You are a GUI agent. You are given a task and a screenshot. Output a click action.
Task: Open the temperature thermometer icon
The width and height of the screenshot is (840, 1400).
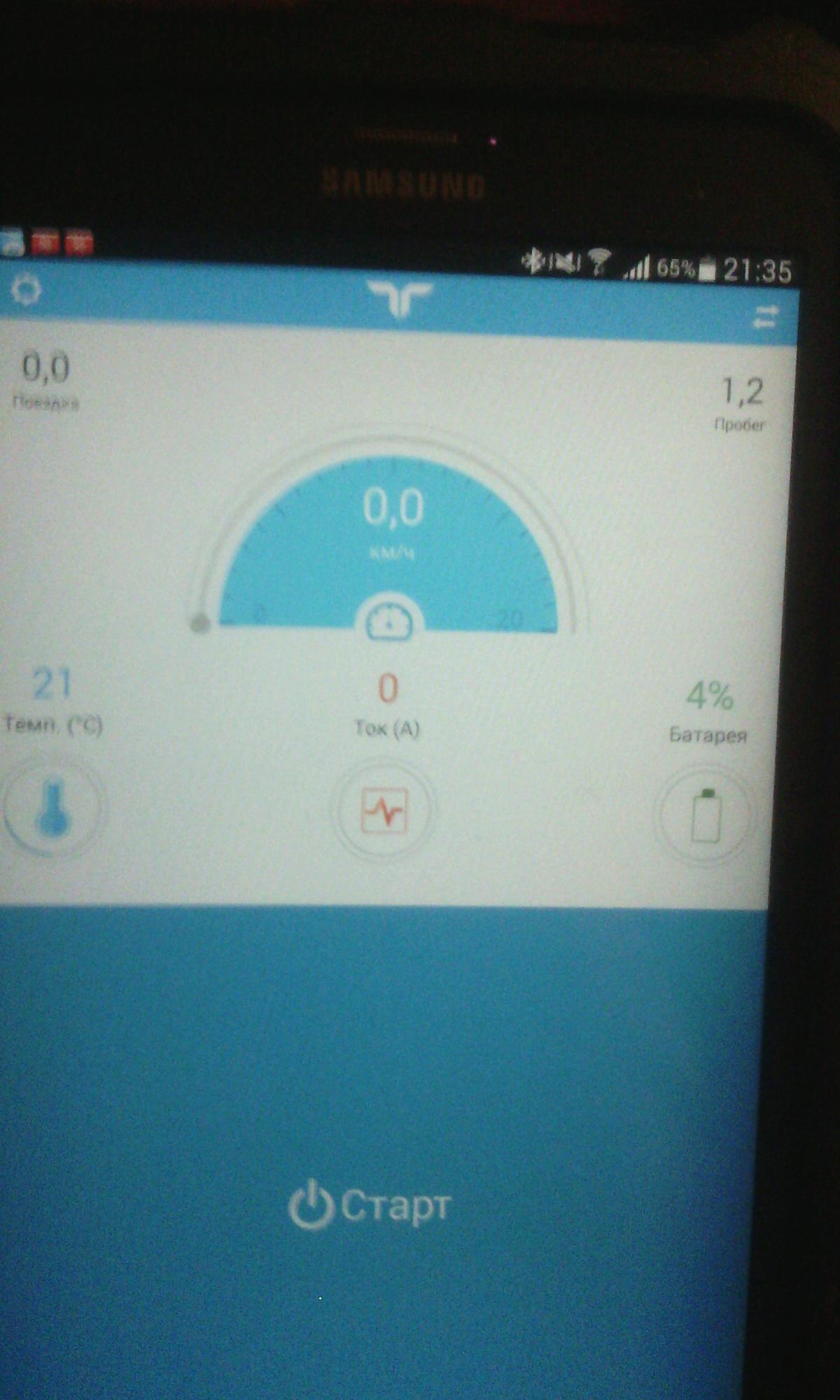(x=54, y=809)
